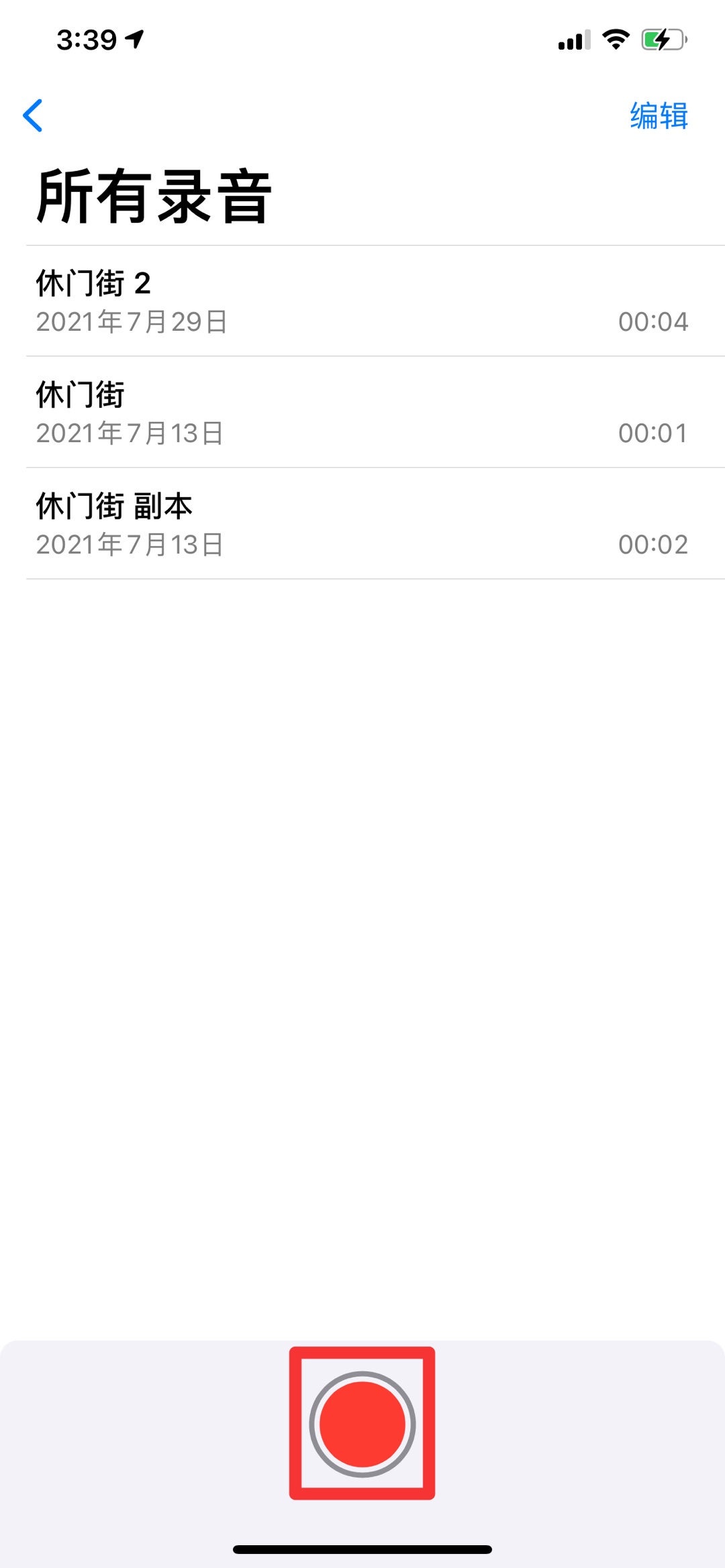
Task: Tap 编辑 to edit recordings
Action: coord(659,116)
